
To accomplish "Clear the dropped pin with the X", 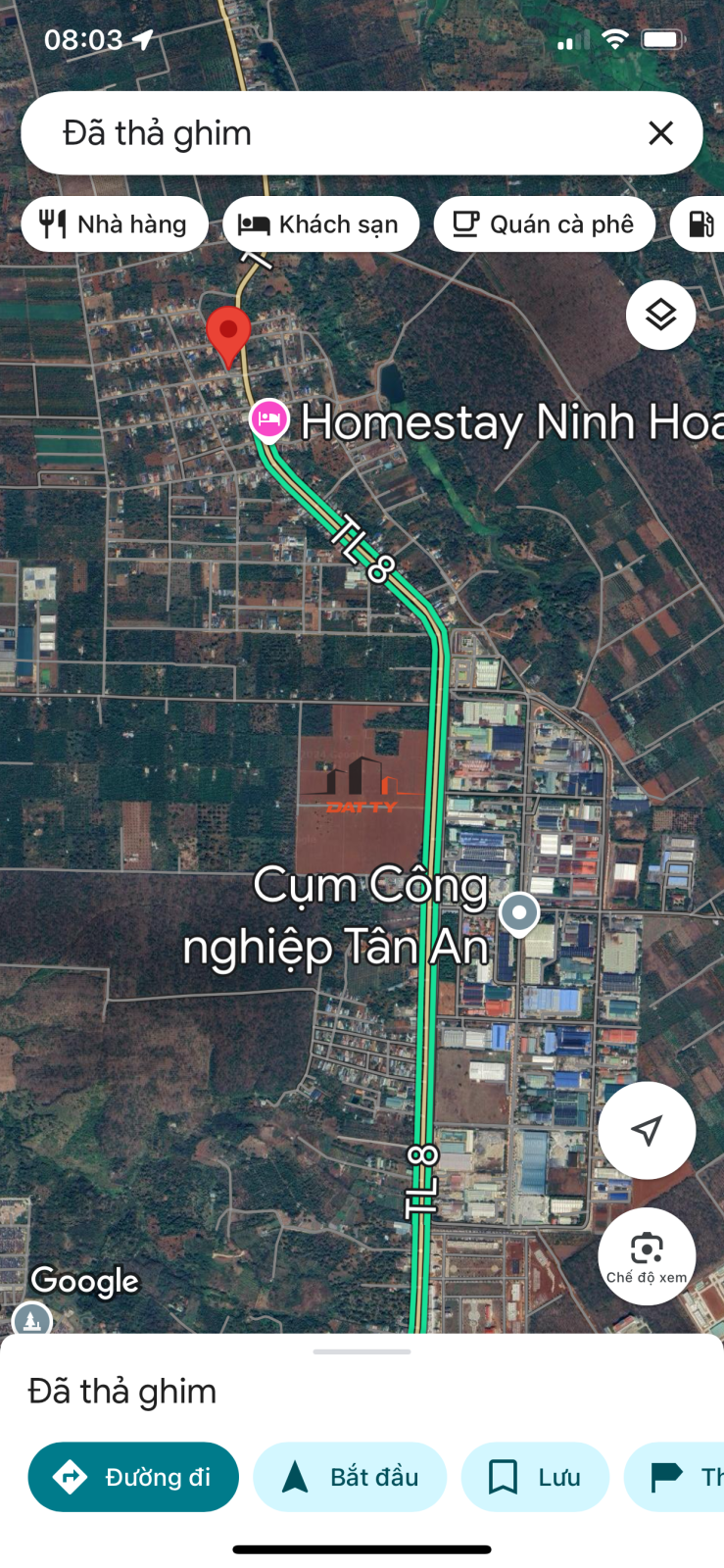I will 661,133.
